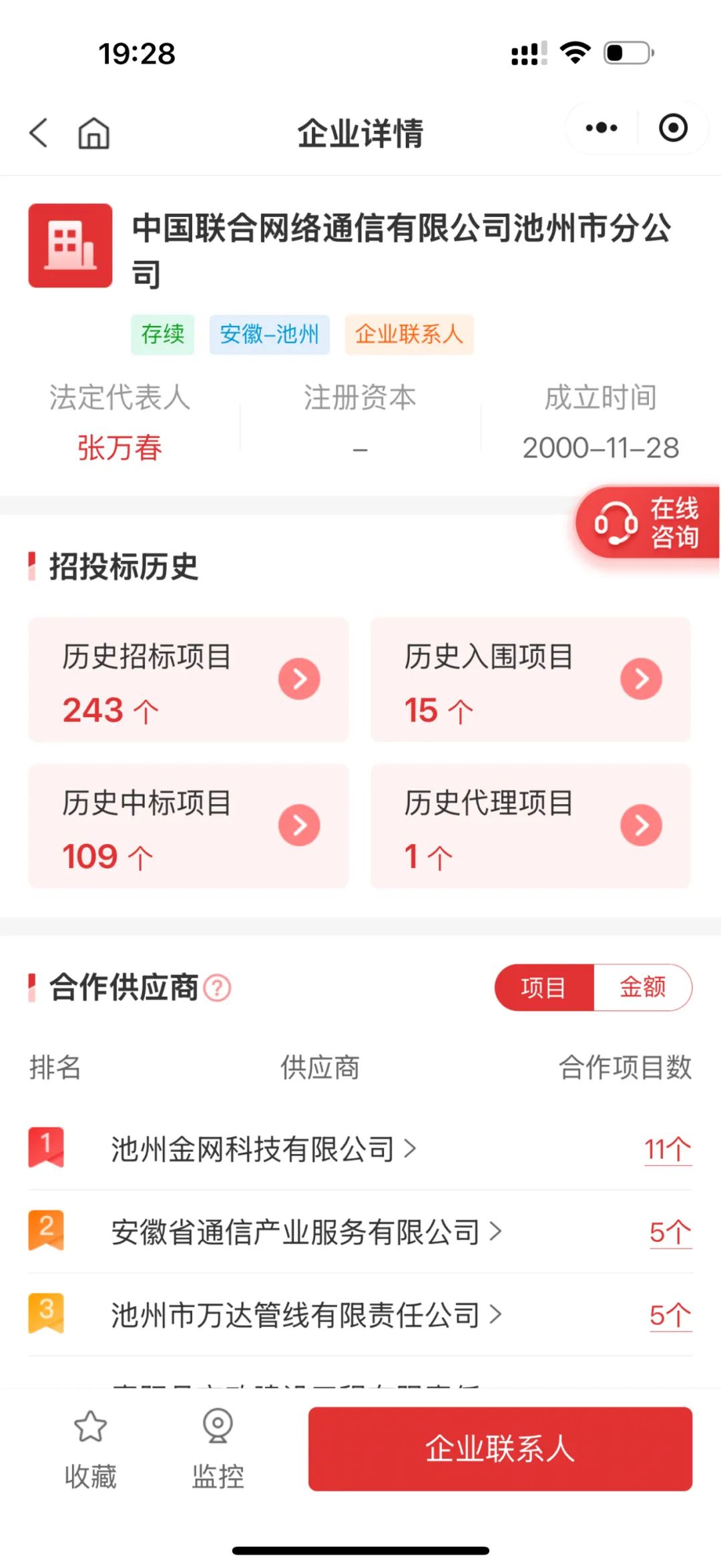
Task: Open the three-dot more menu
Action: click(601, 128)
